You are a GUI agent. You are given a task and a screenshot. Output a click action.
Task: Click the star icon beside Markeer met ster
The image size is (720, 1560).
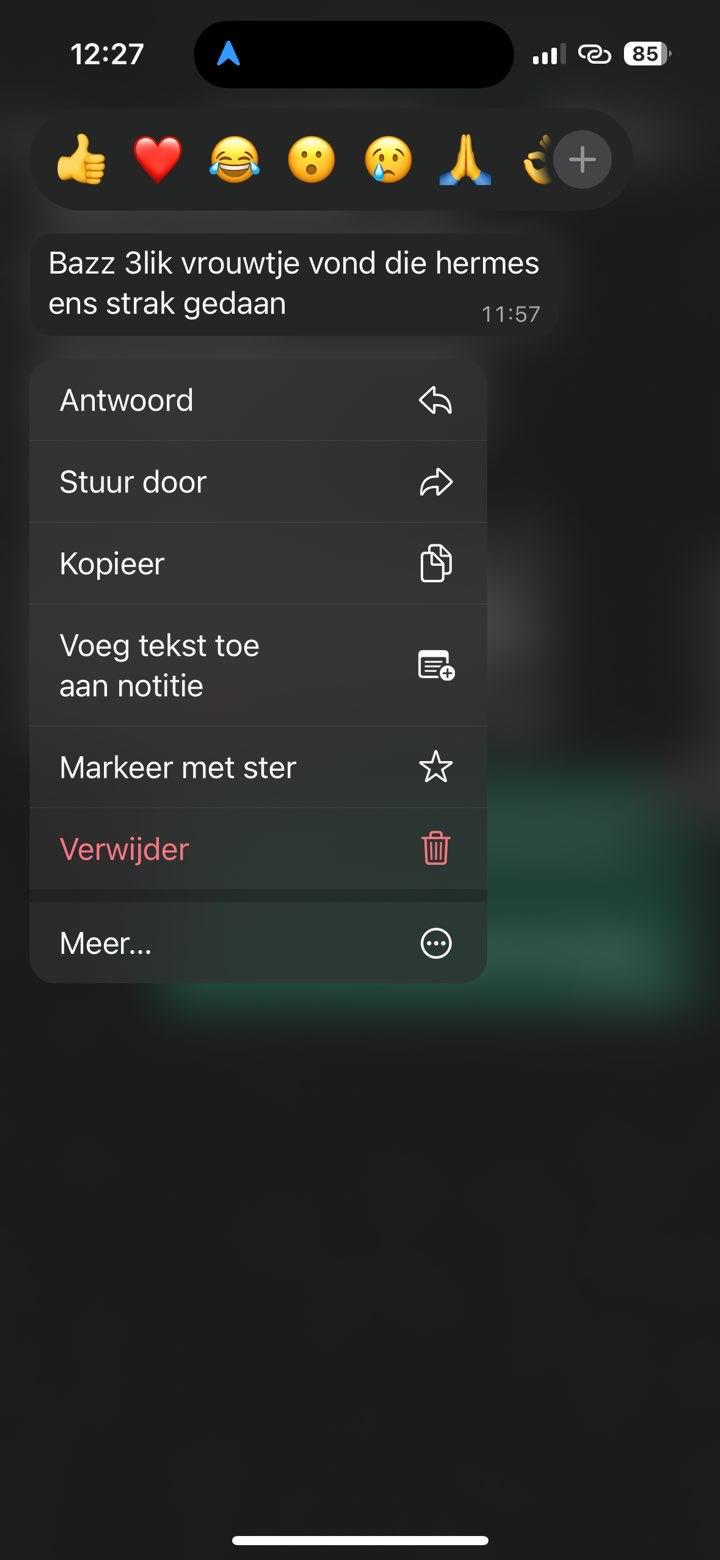pos(435,767)
